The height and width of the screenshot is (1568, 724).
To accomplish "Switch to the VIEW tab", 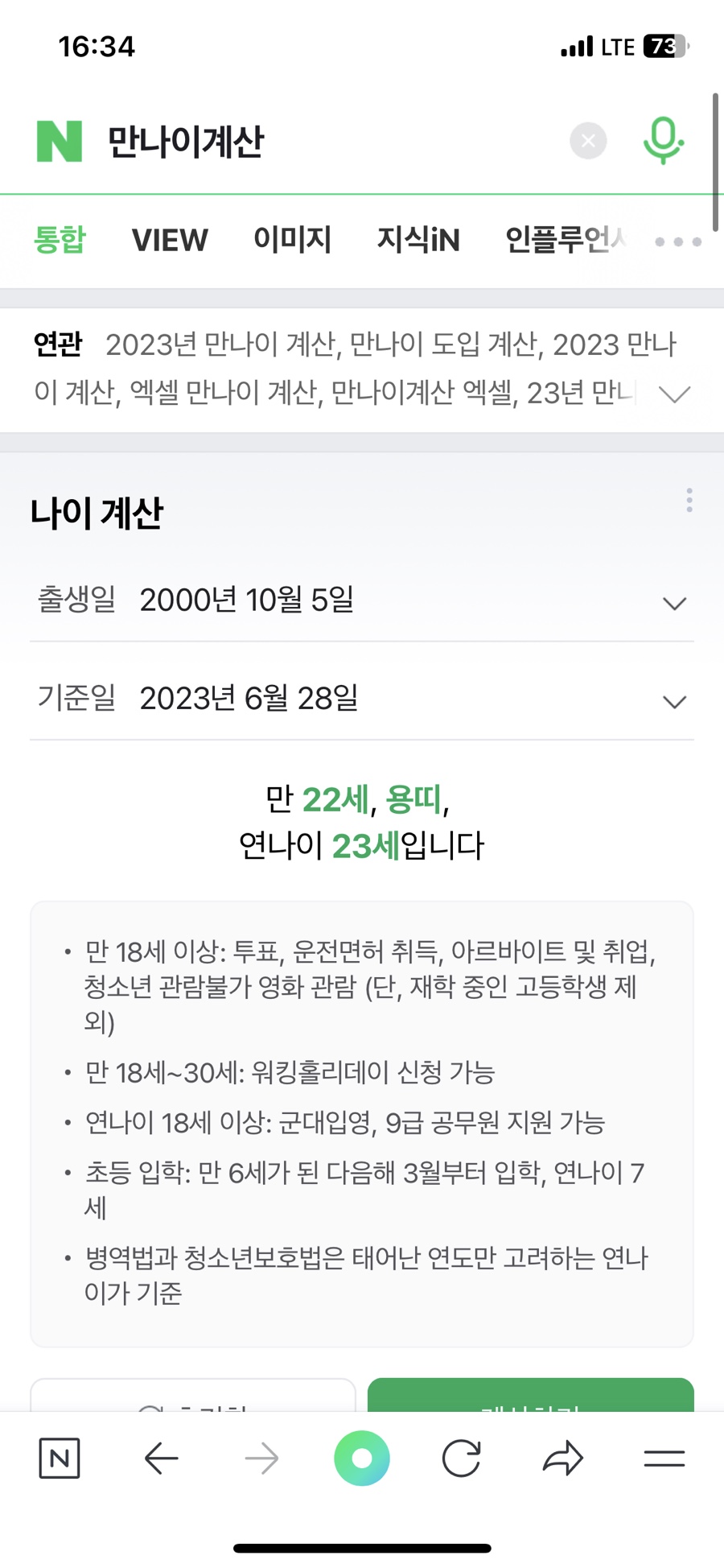I will pos(170,240).
